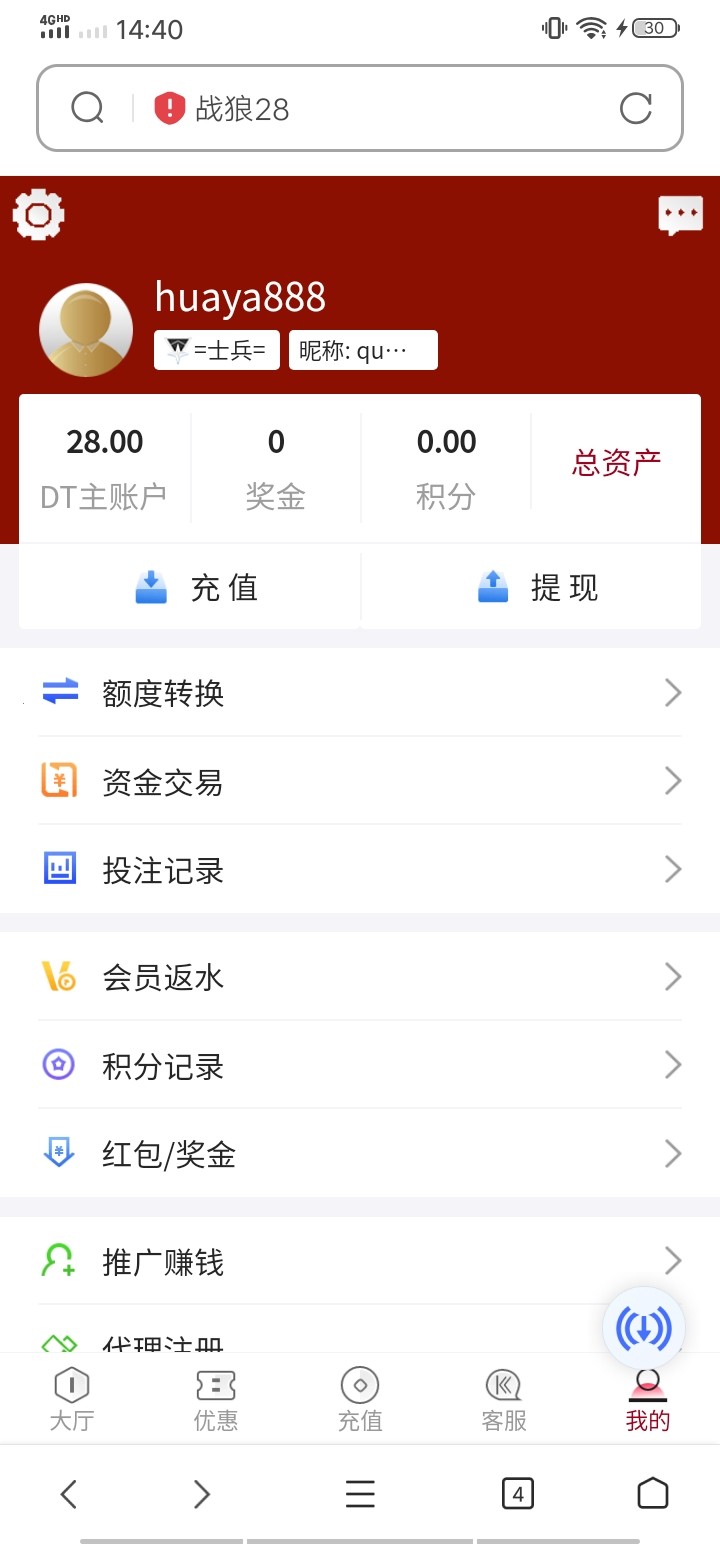Open 额度转换 quota conversion
The image size is (720, 1544).
point(360,693)
